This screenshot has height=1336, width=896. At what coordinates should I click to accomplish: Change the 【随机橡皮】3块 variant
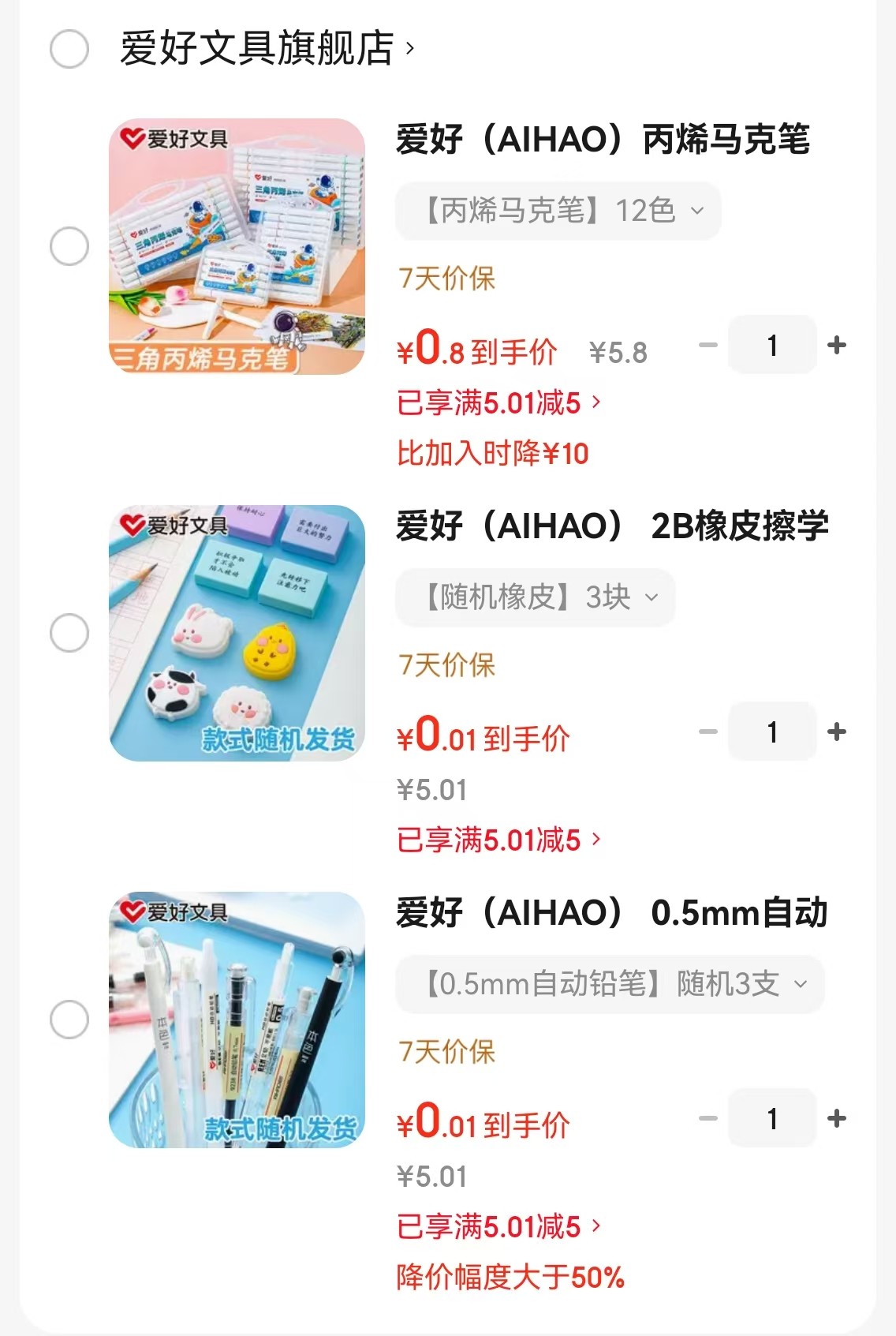pos(536,597)
